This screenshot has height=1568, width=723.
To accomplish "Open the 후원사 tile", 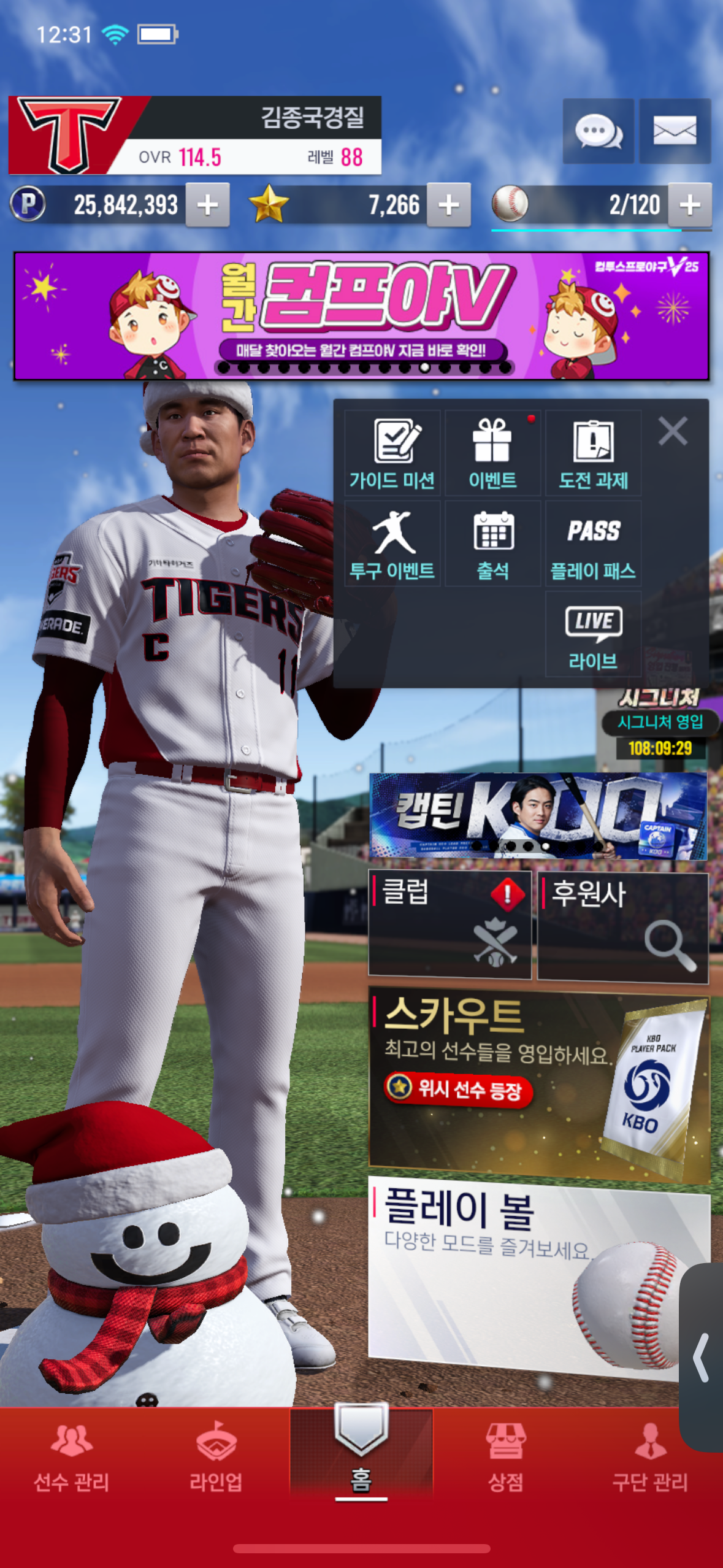I will click(x=622, y=926).
